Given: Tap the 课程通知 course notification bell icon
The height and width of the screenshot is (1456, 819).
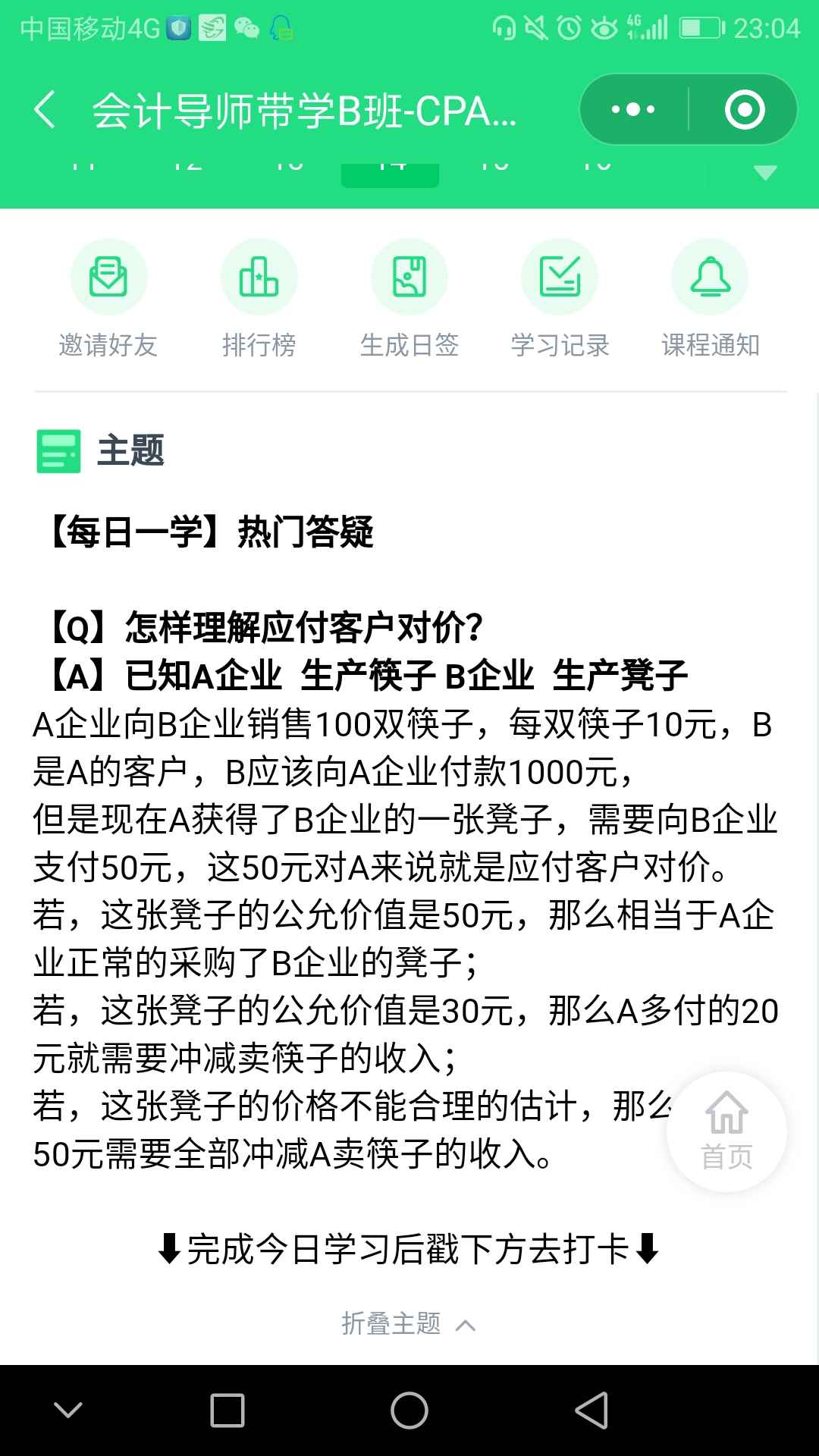Looking at the screenshot, I should coord(709,277).
